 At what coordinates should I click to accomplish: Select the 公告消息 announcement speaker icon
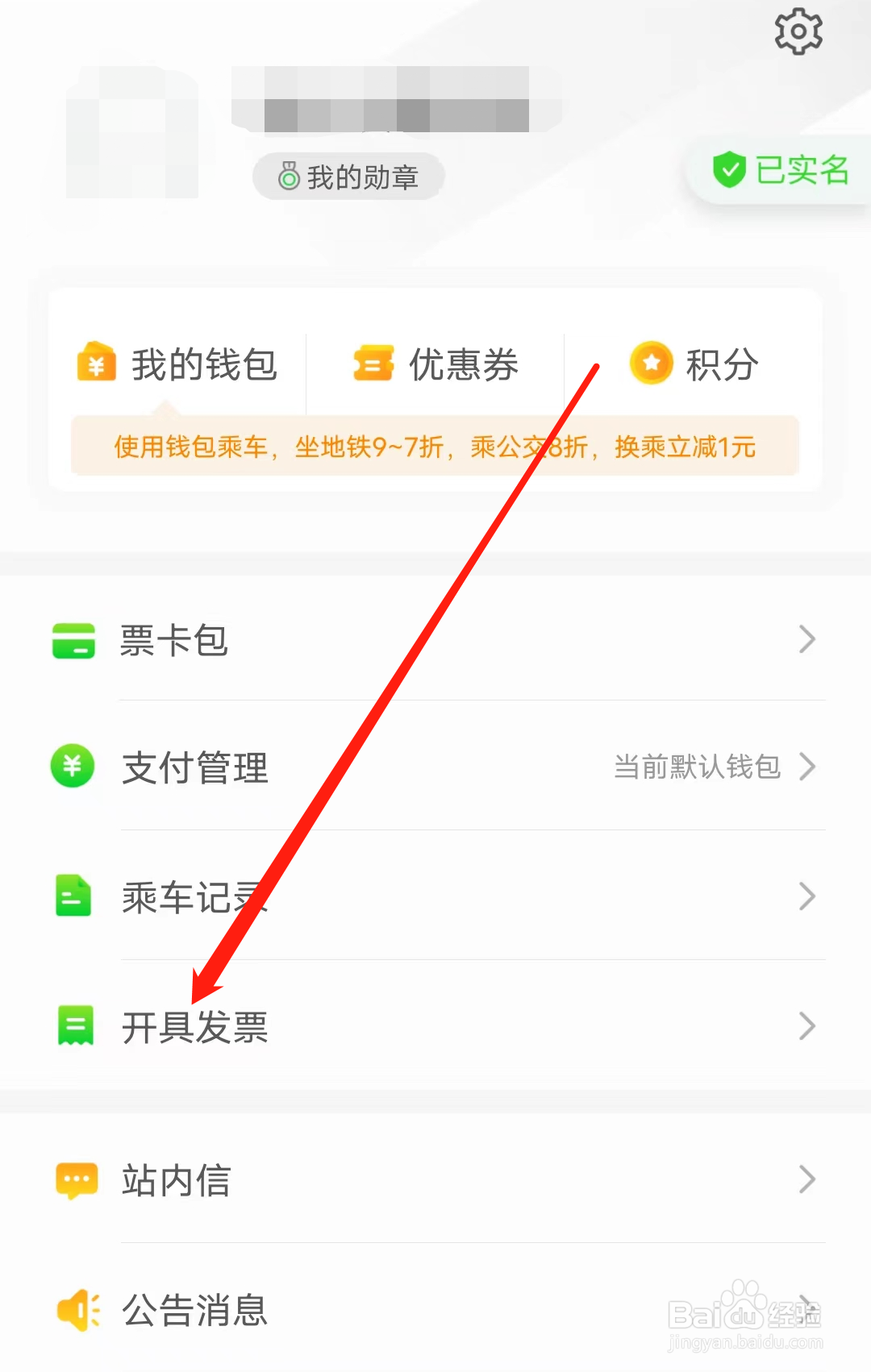click(76, 1310)
